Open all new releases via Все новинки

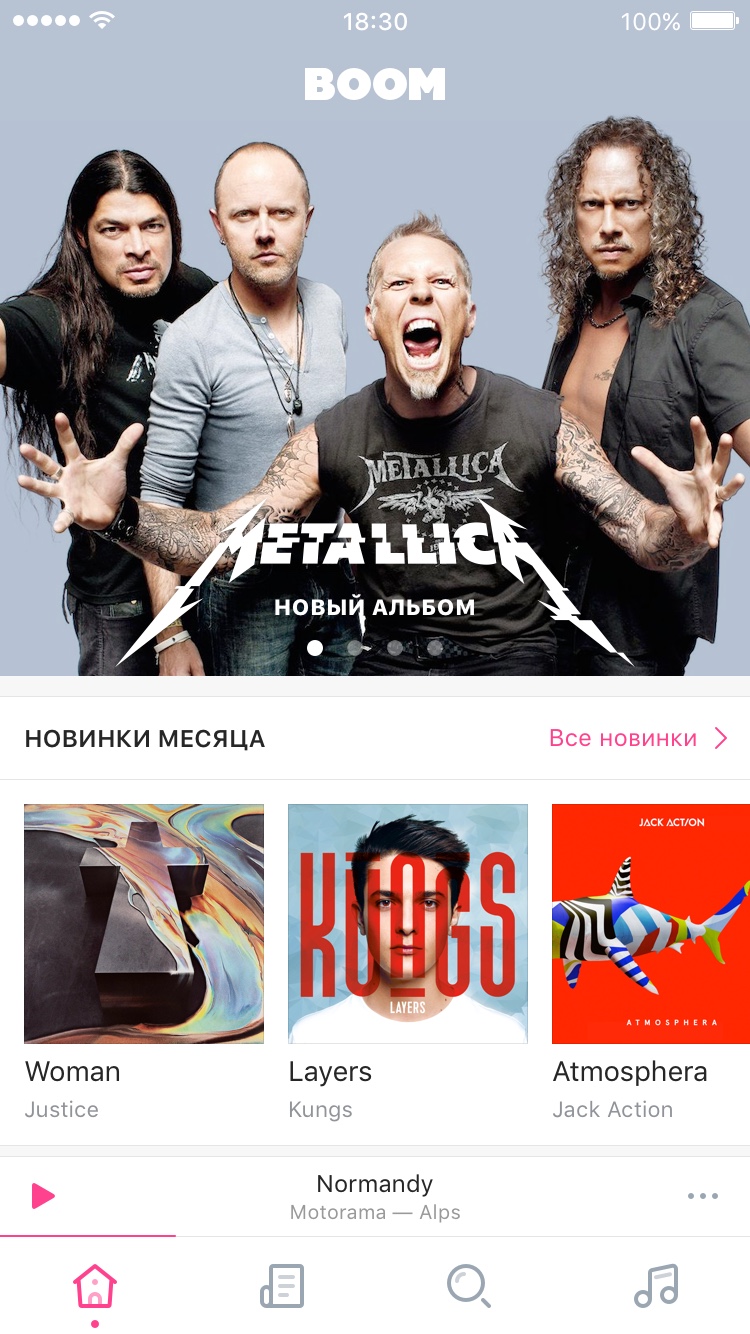click(637, 739)
